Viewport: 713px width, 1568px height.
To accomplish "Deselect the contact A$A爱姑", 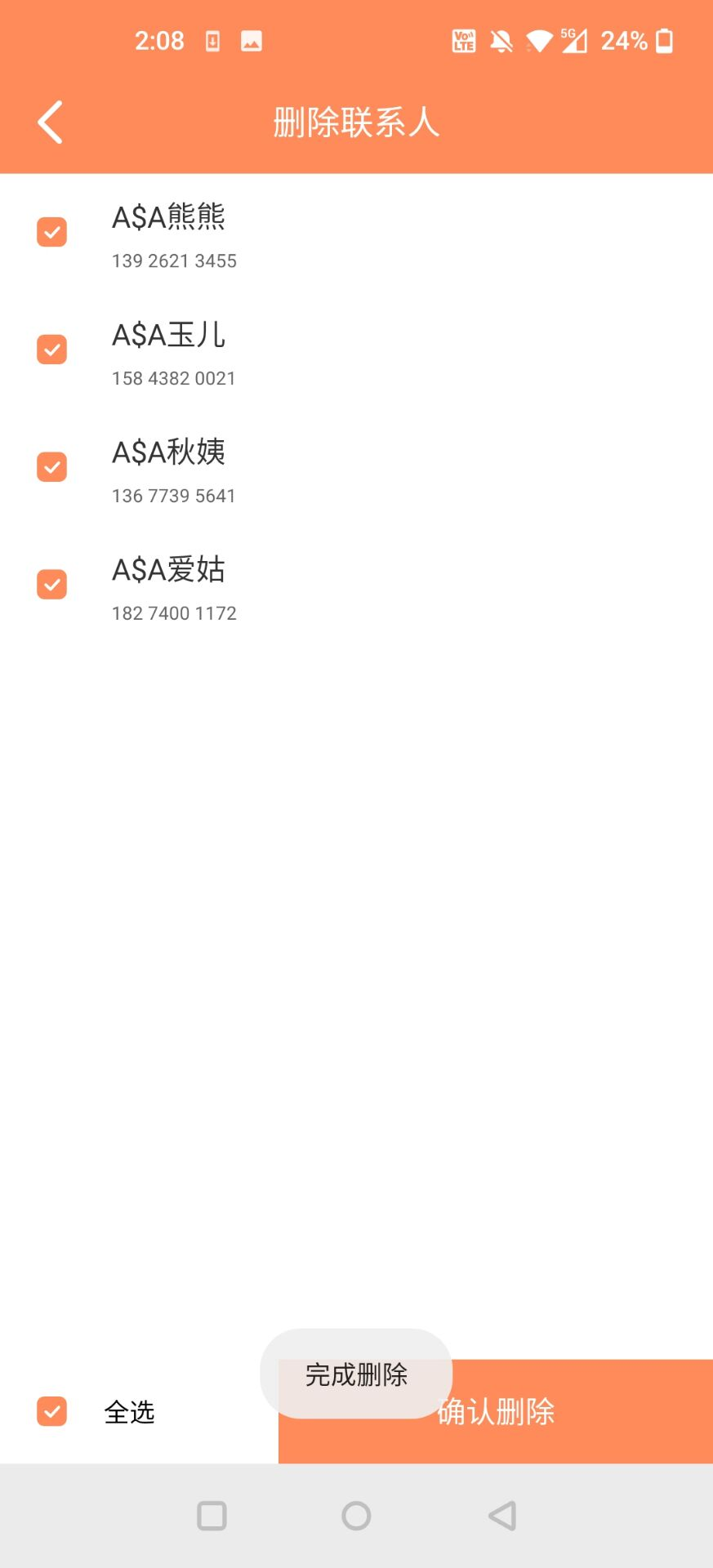I will pyautogui.click(x=51, y=585).
